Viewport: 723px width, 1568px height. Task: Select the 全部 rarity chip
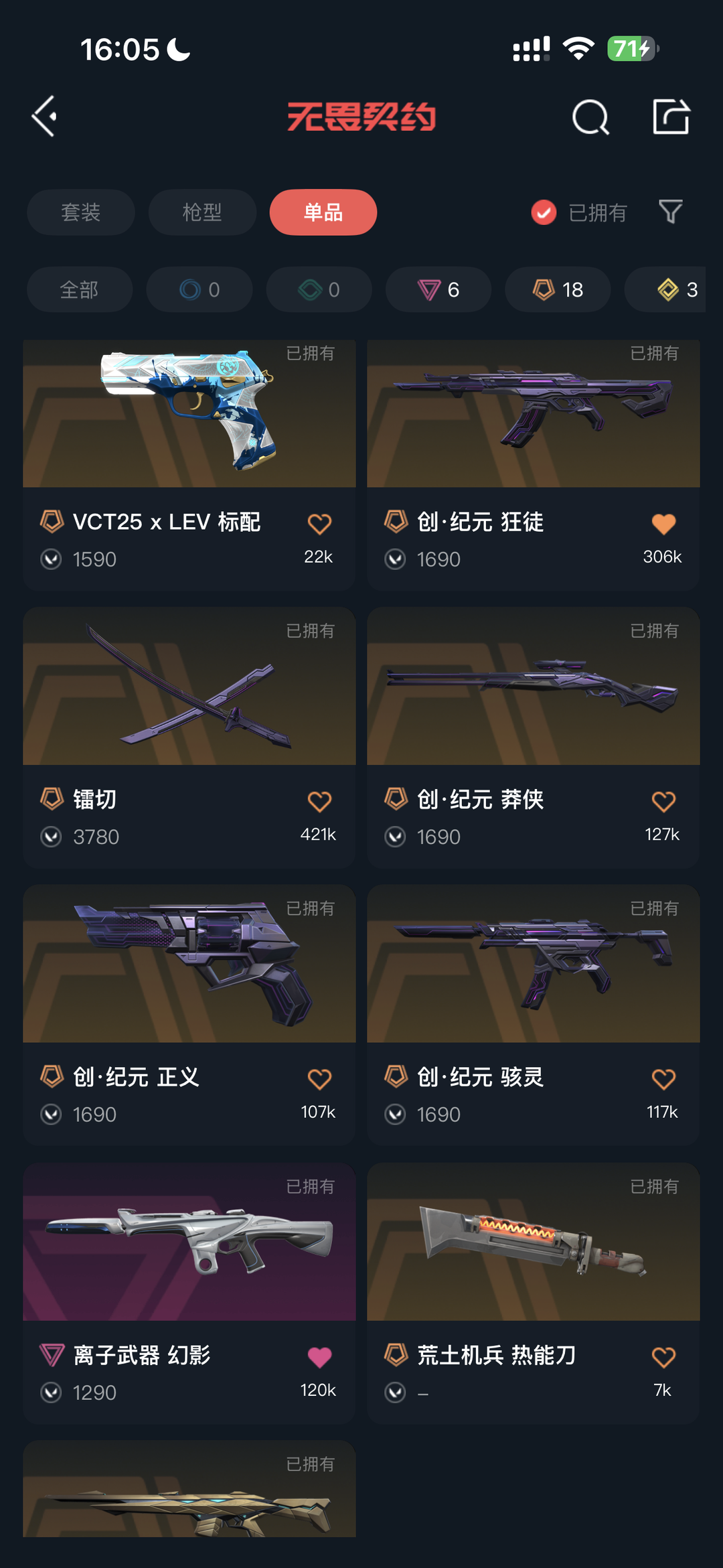80,289
